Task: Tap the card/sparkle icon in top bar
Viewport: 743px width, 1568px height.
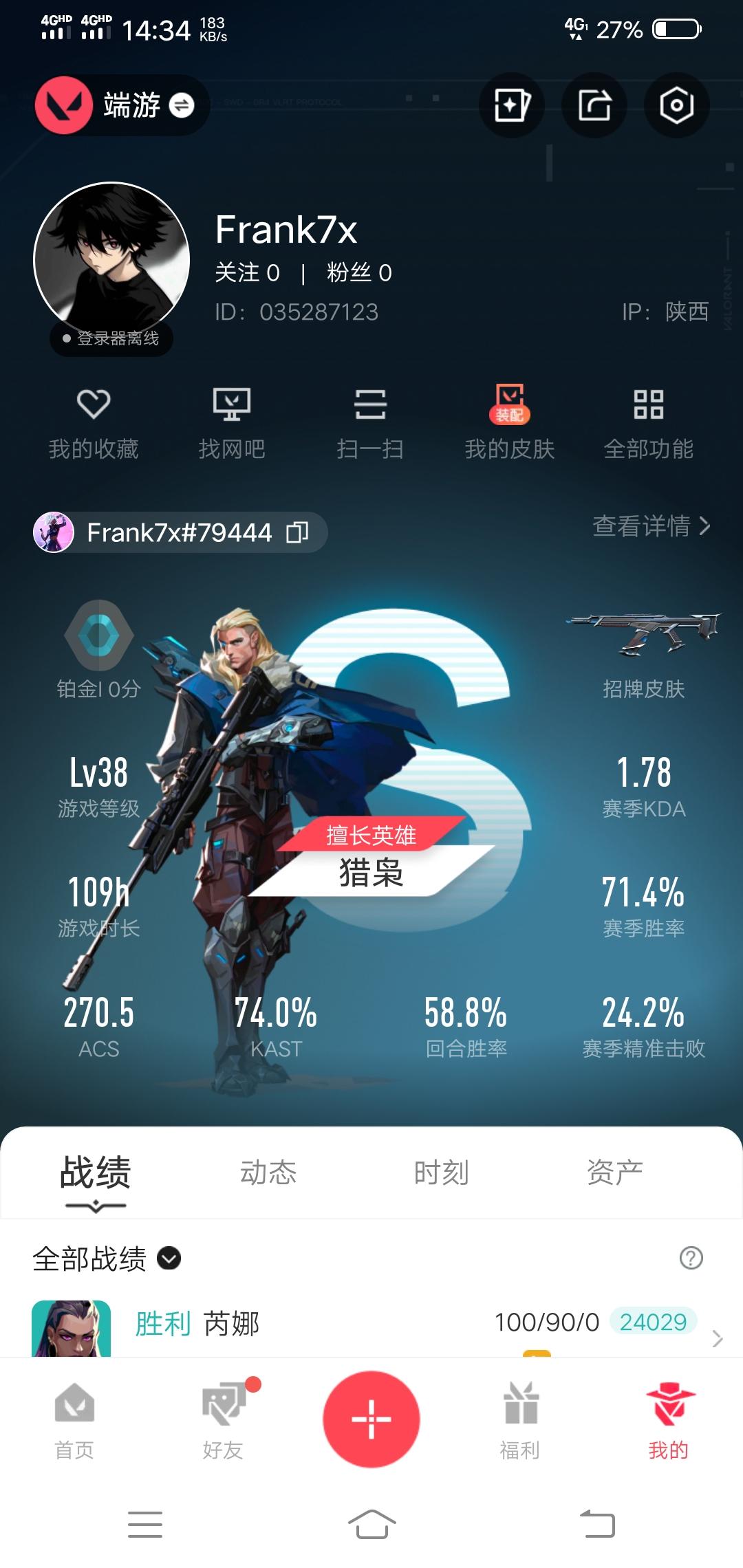Action: click(511, 105)
